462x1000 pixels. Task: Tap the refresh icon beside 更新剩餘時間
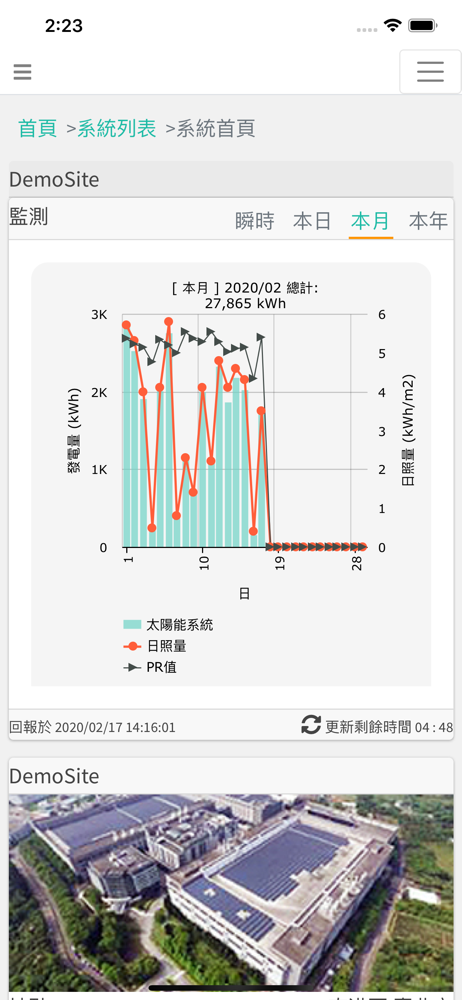pyautogui.click(x=311, y=725)
